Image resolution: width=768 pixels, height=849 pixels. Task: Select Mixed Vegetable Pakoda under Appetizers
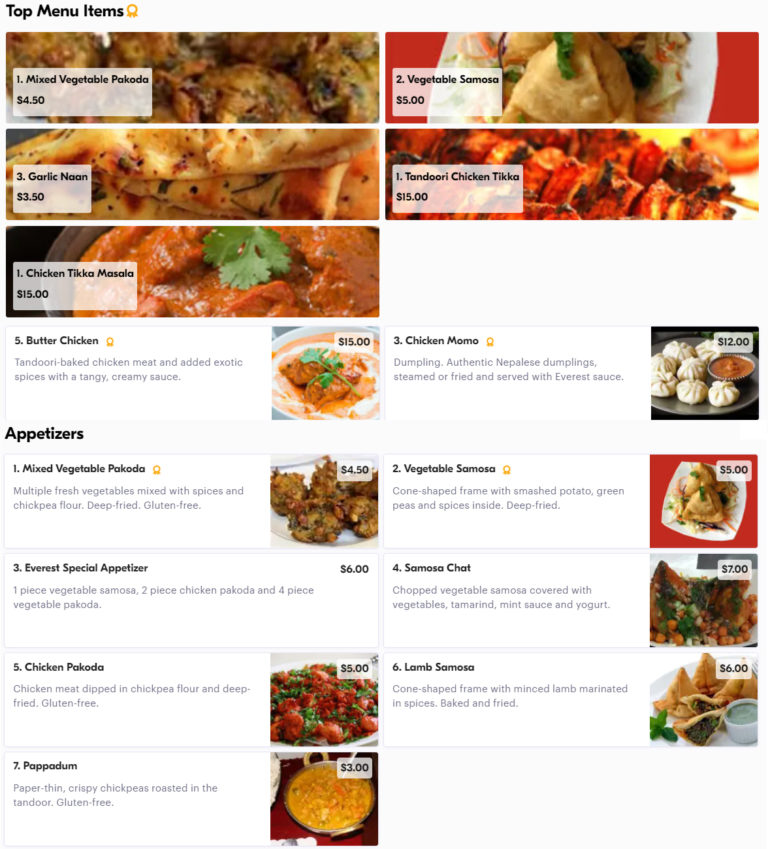pos(191,501)
